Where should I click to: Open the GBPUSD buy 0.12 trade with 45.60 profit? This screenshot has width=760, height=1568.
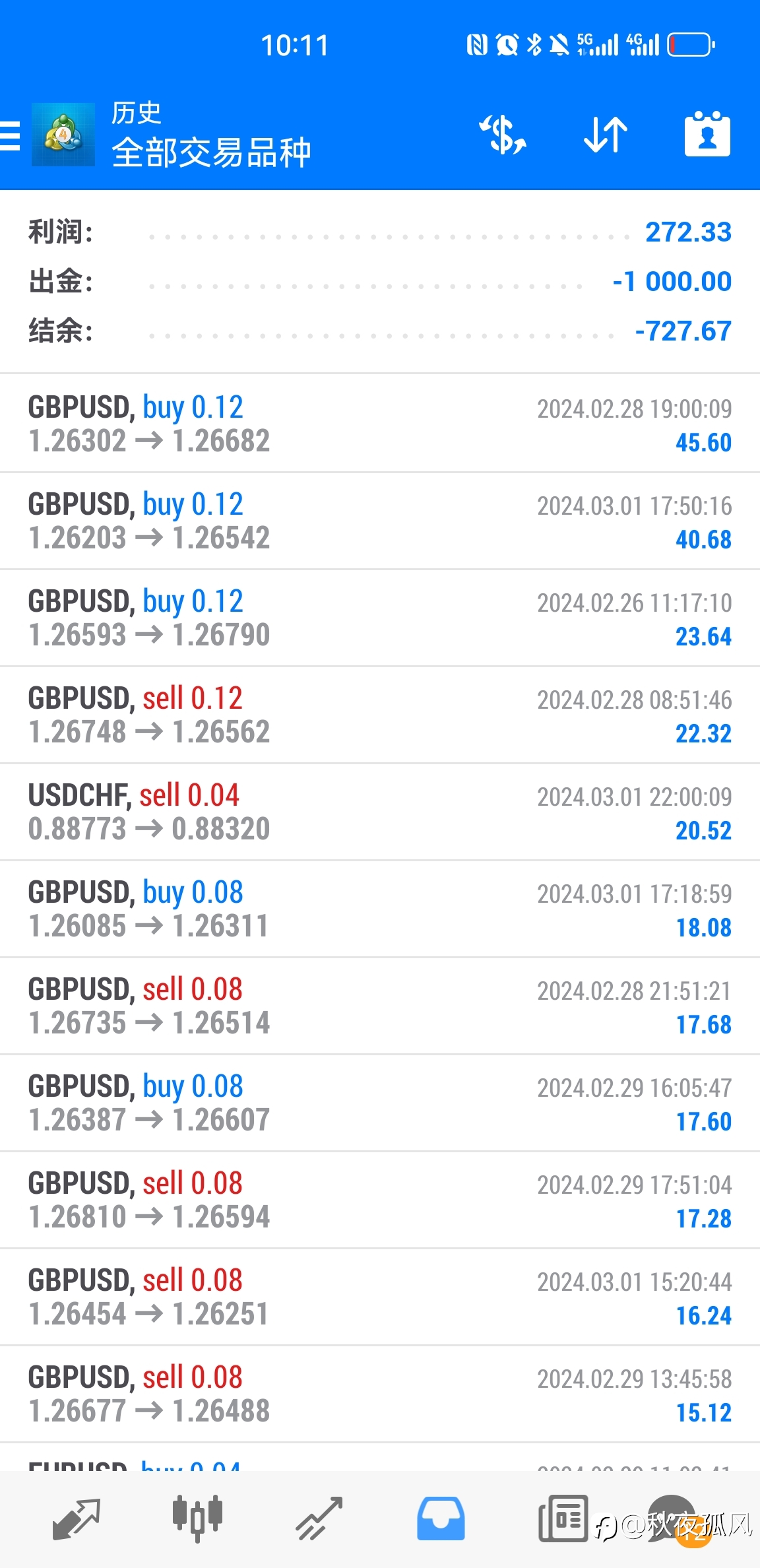click(380, 424)
